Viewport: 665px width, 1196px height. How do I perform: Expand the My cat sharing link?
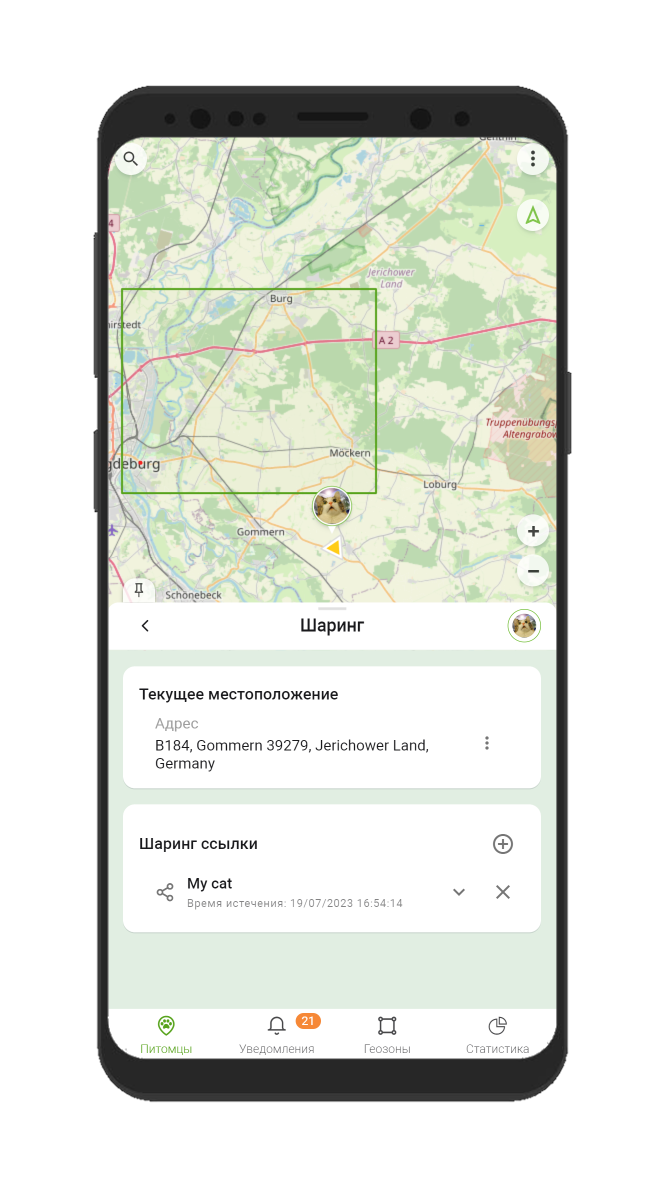click(x=459, y=892)
